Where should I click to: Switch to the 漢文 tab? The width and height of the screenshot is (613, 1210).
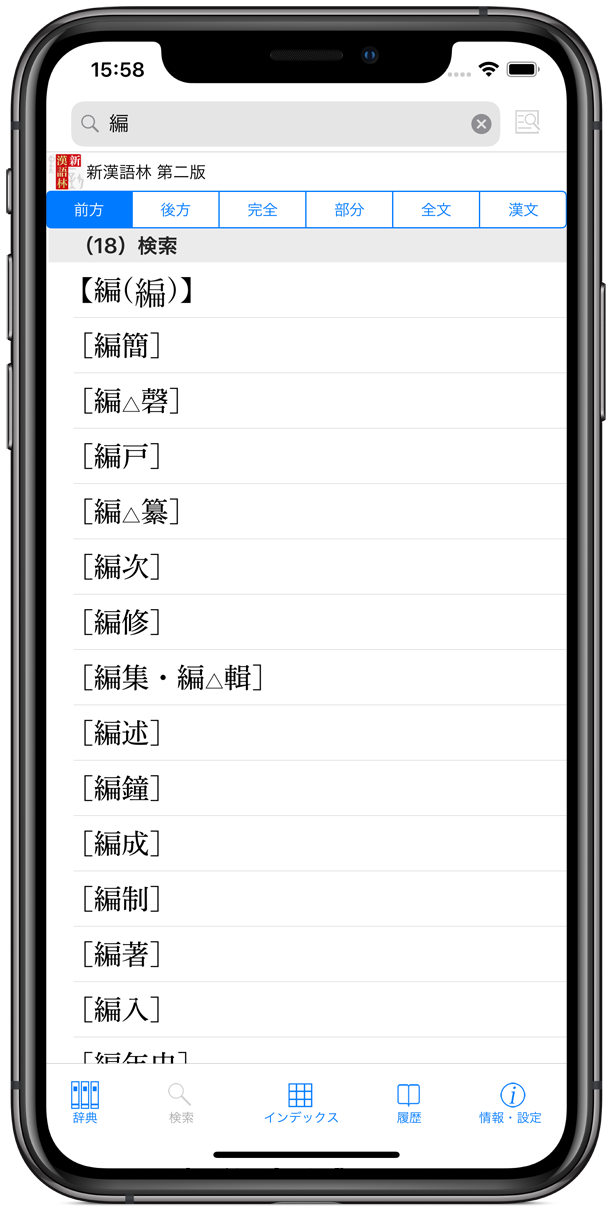tap(523, 210)
